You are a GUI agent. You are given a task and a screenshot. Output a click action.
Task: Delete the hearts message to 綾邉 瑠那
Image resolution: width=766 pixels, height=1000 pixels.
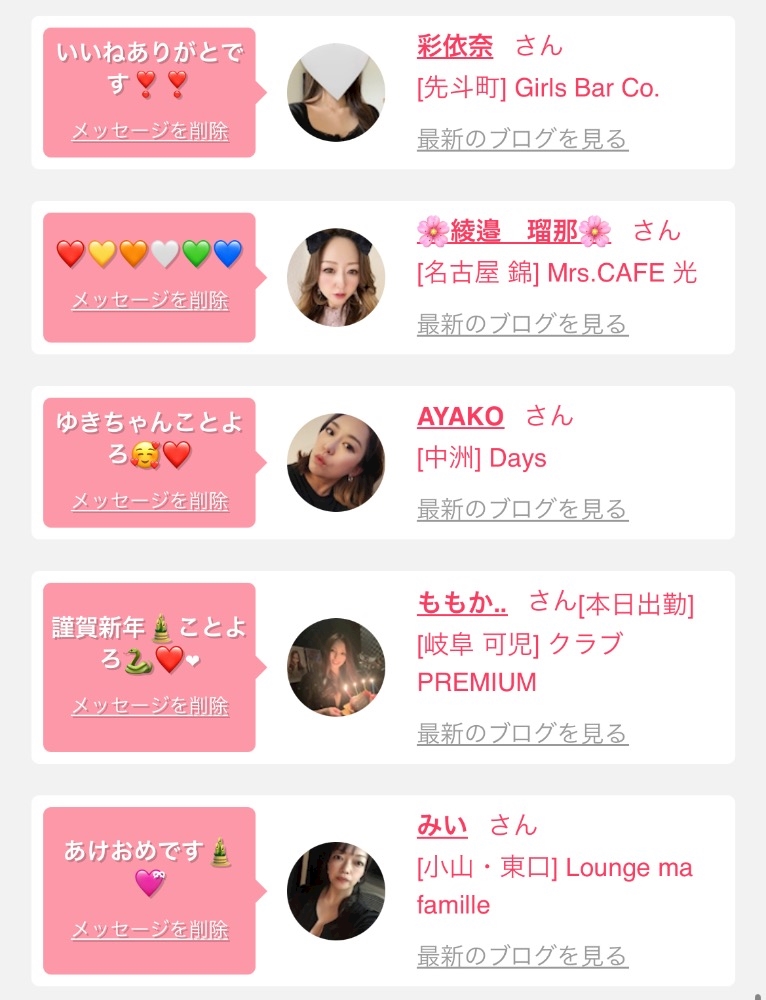pos(150,301)
